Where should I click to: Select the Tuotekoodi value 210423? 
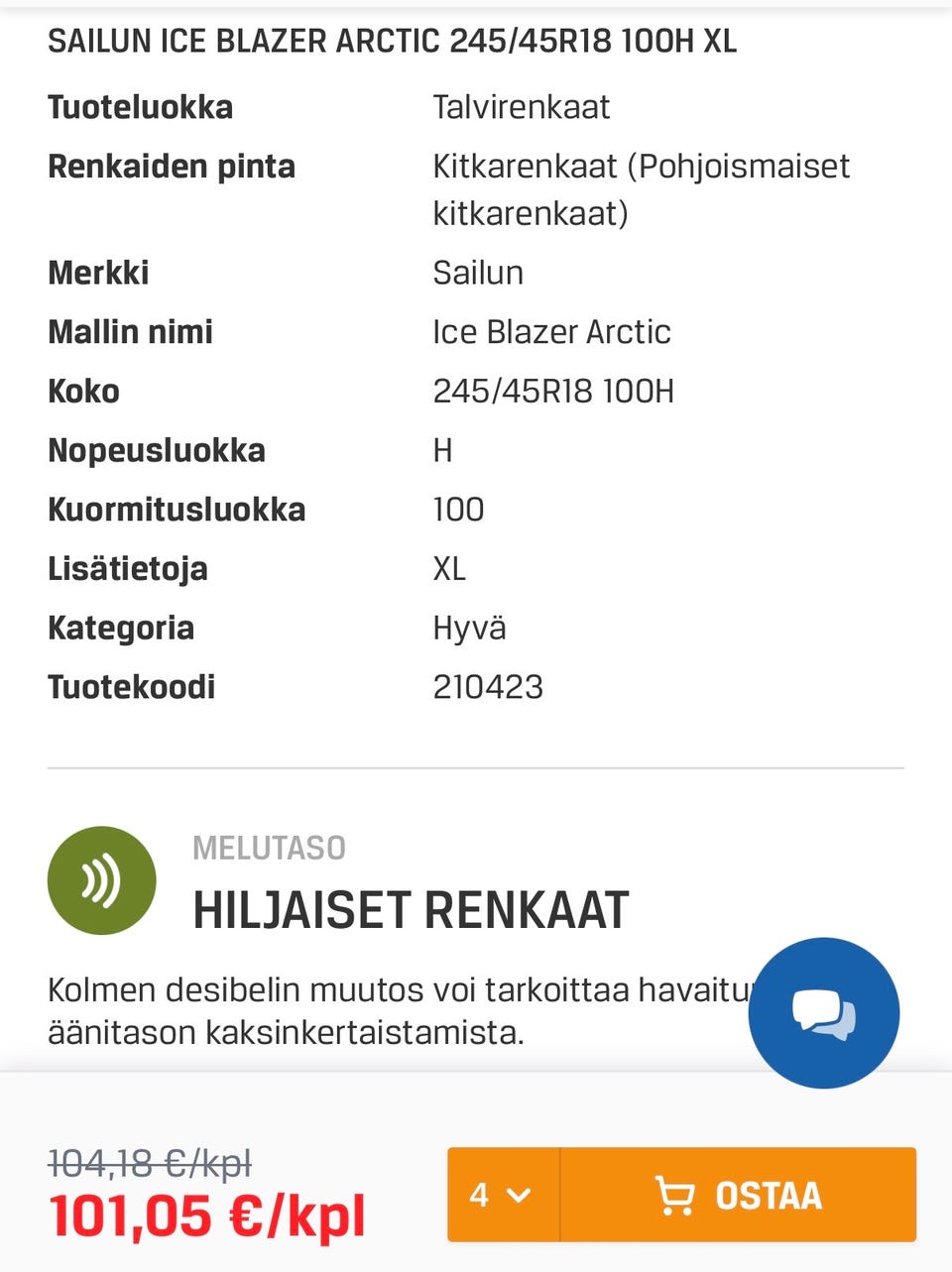488,685
